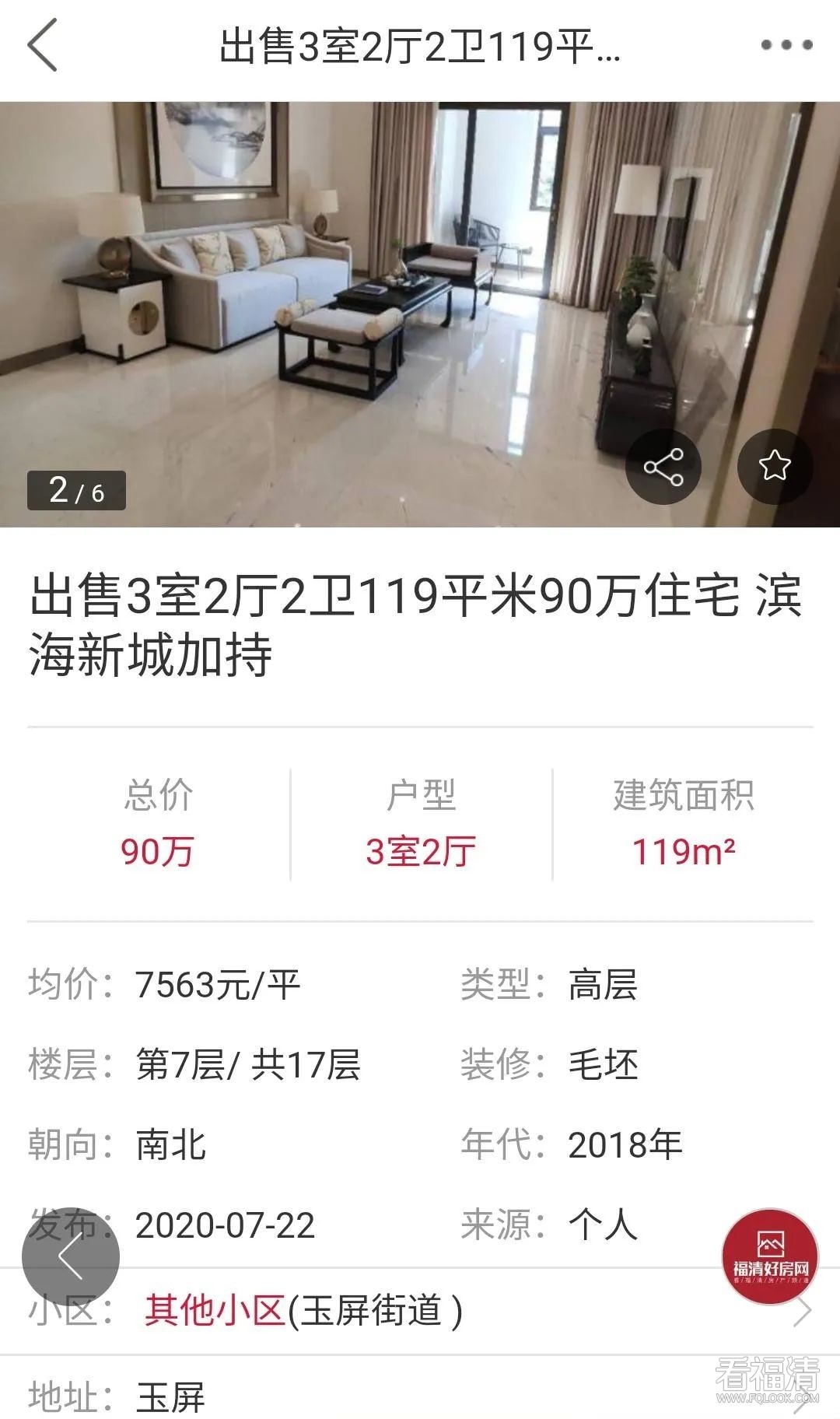Open the three-dot overflow menu
Viewport: 840px width, 1419px height.
(786, 45)
